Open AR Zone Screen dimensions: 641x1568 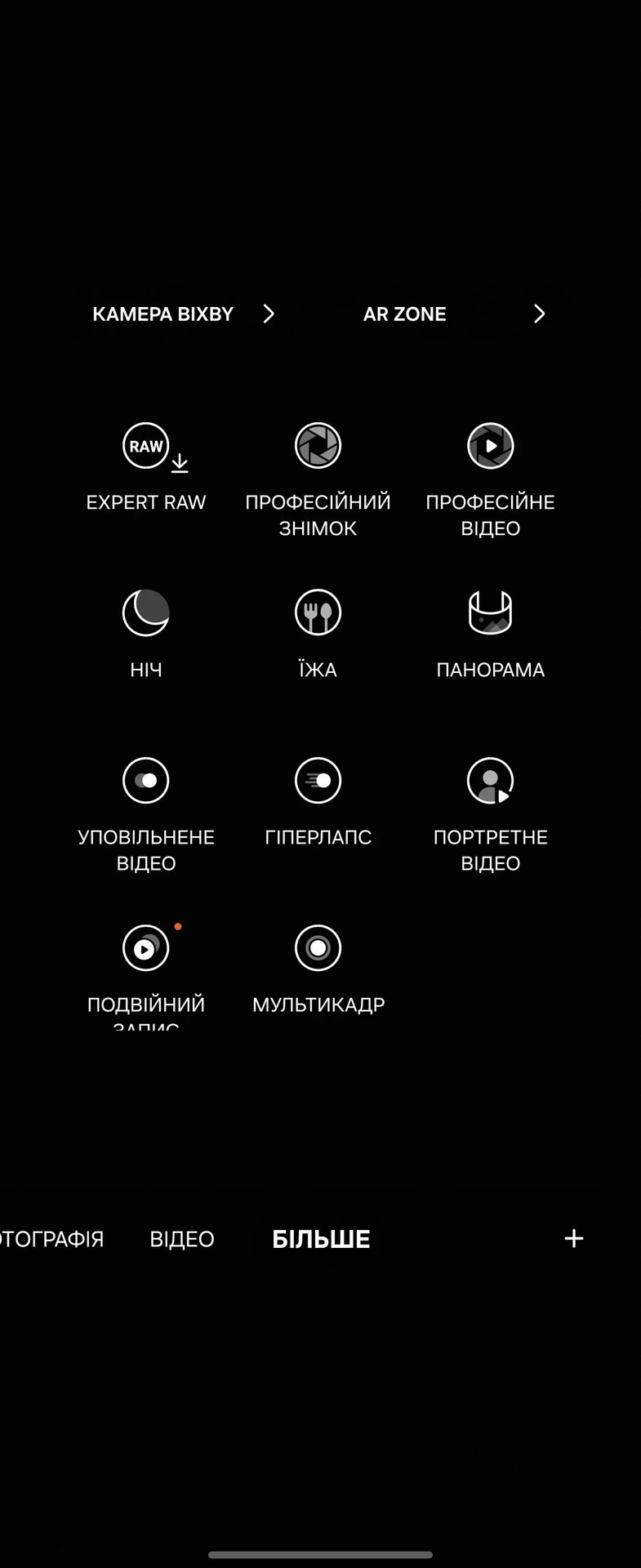coord(453,314)
